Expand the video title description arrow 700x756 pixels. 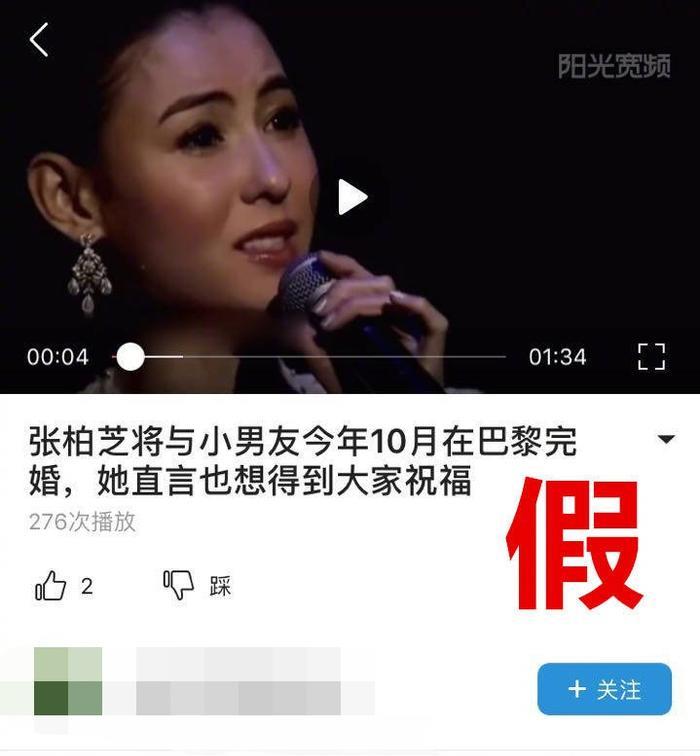pyautogui.click(x=666, y=439)
